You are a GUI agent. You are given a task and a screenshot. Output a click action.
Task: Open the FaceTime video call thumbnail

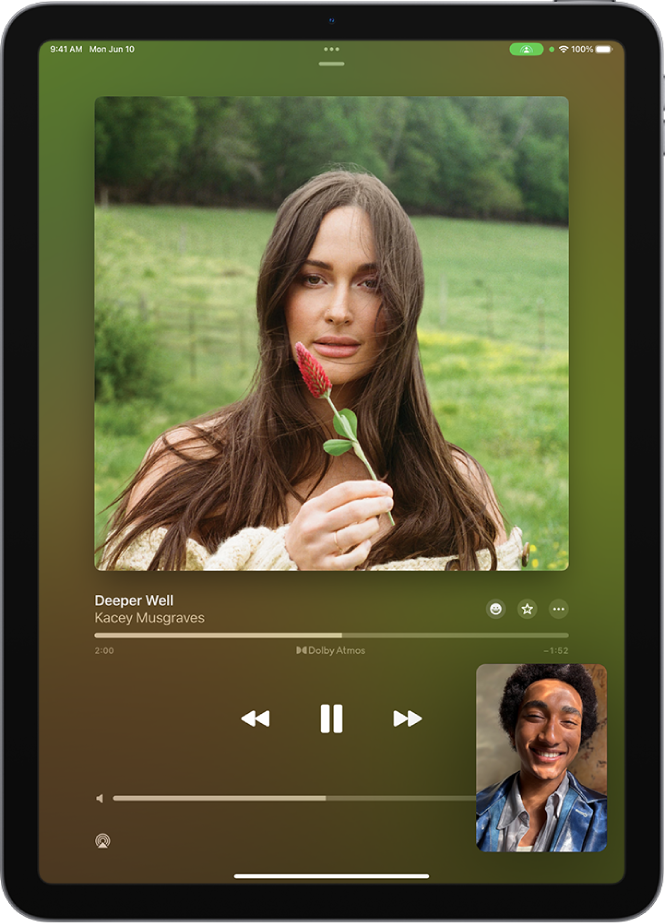[x=541, y=758]
